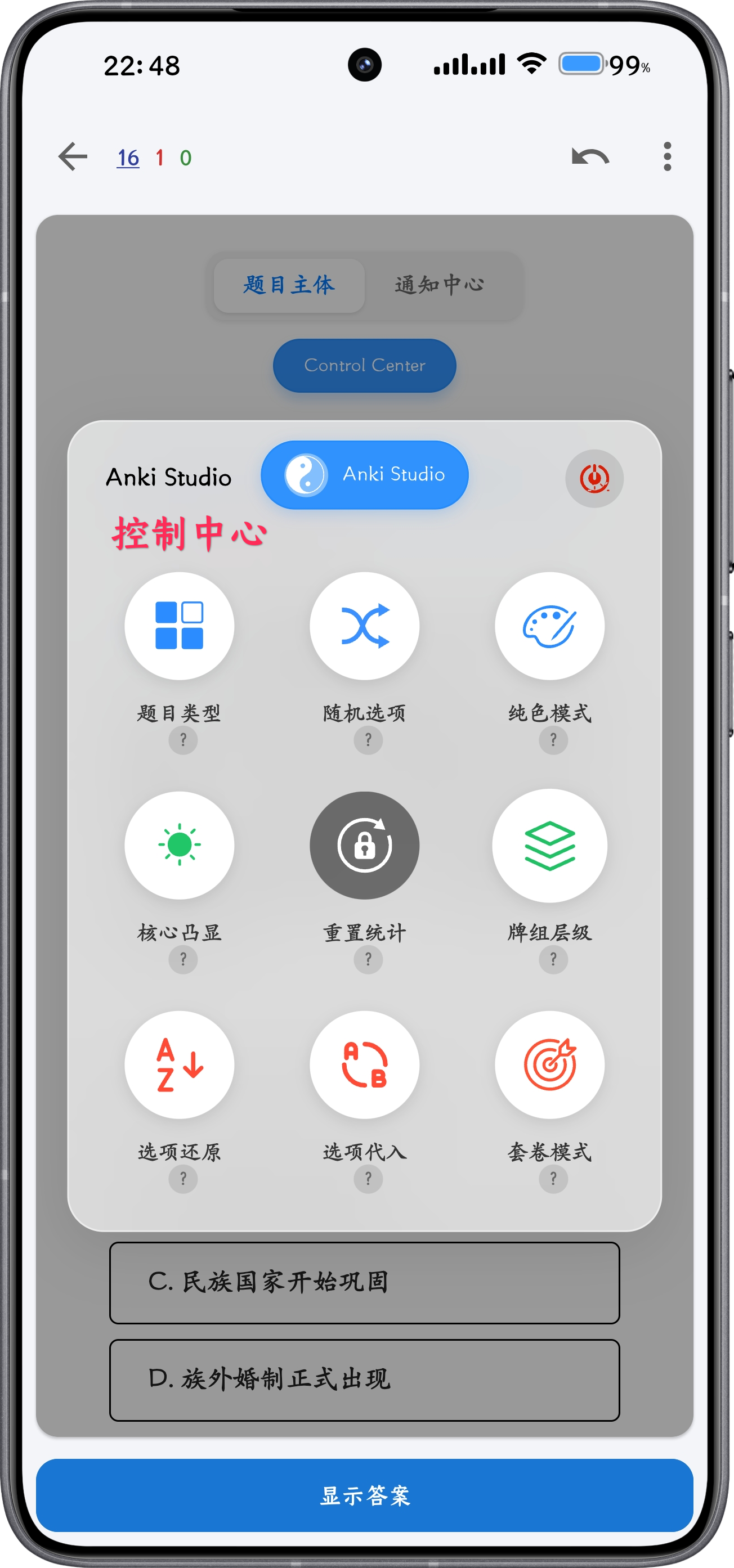The height and width of the screenshot is (1568, 734).
Task: Switch to the 通知中心 tab
Action: pos(439,285)
